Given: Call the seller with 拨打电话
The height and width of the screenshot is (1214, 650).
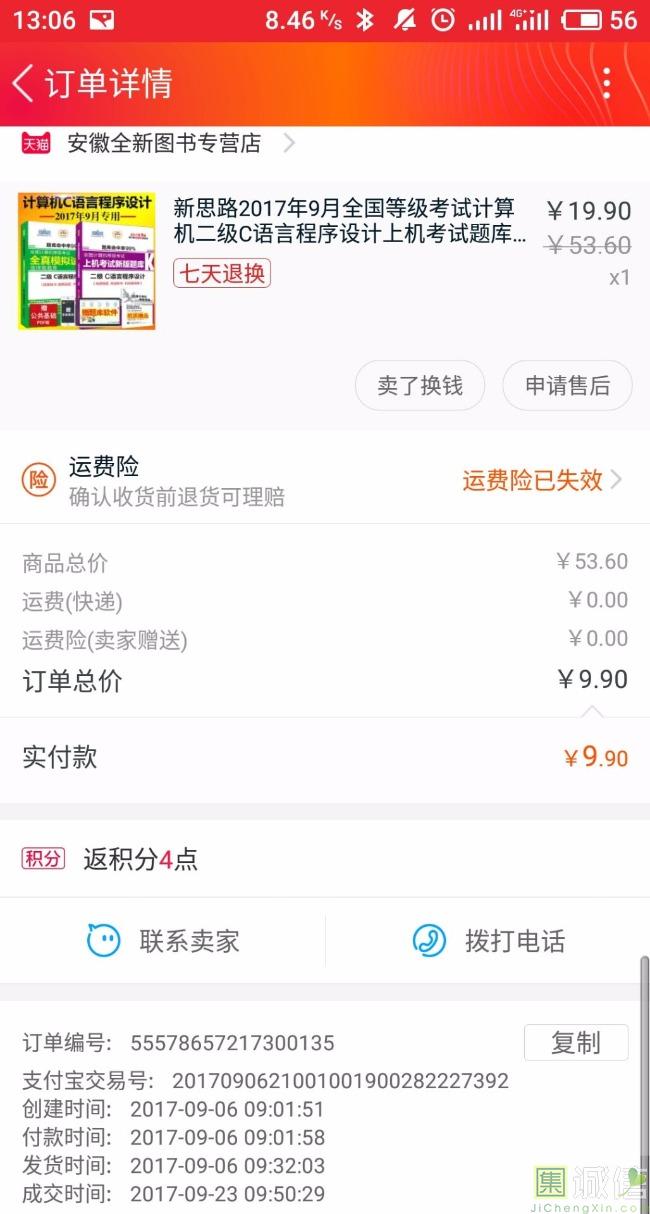Looking at the screenshot, I should coord(488,941).
